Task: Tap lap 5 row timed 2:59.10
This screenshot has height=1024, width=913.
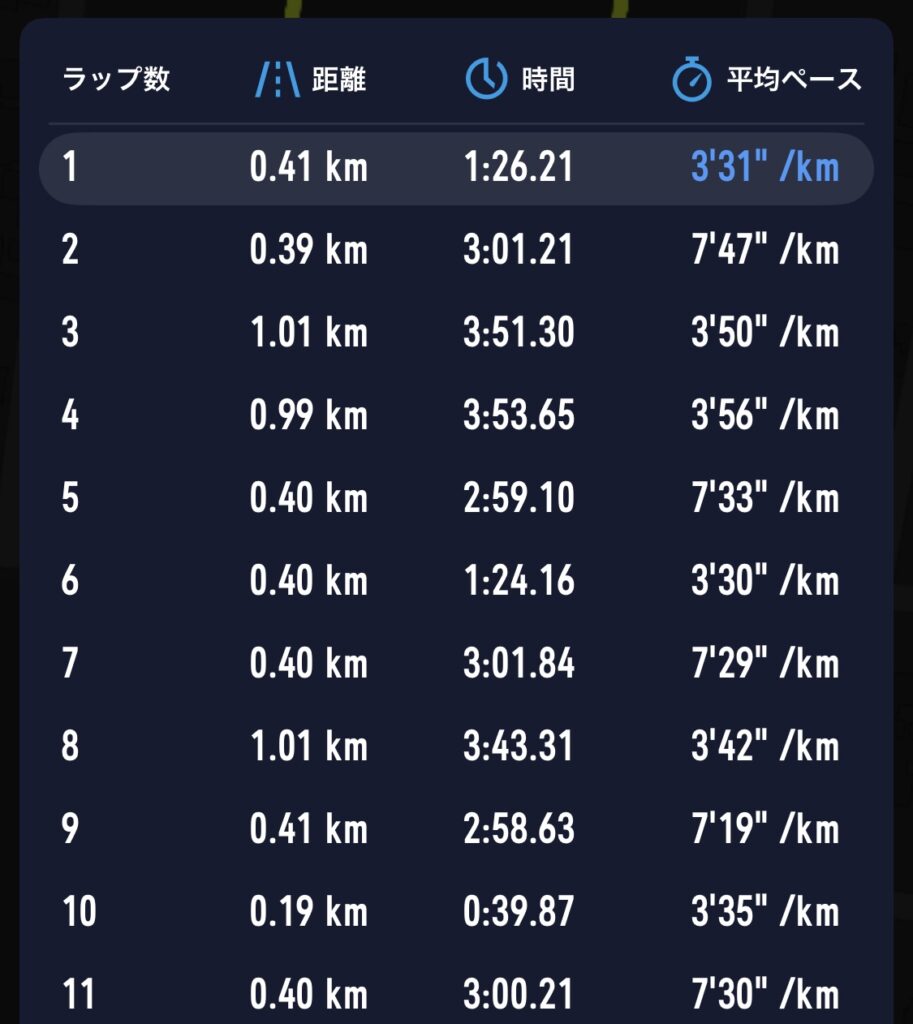Action: [456, 498]
